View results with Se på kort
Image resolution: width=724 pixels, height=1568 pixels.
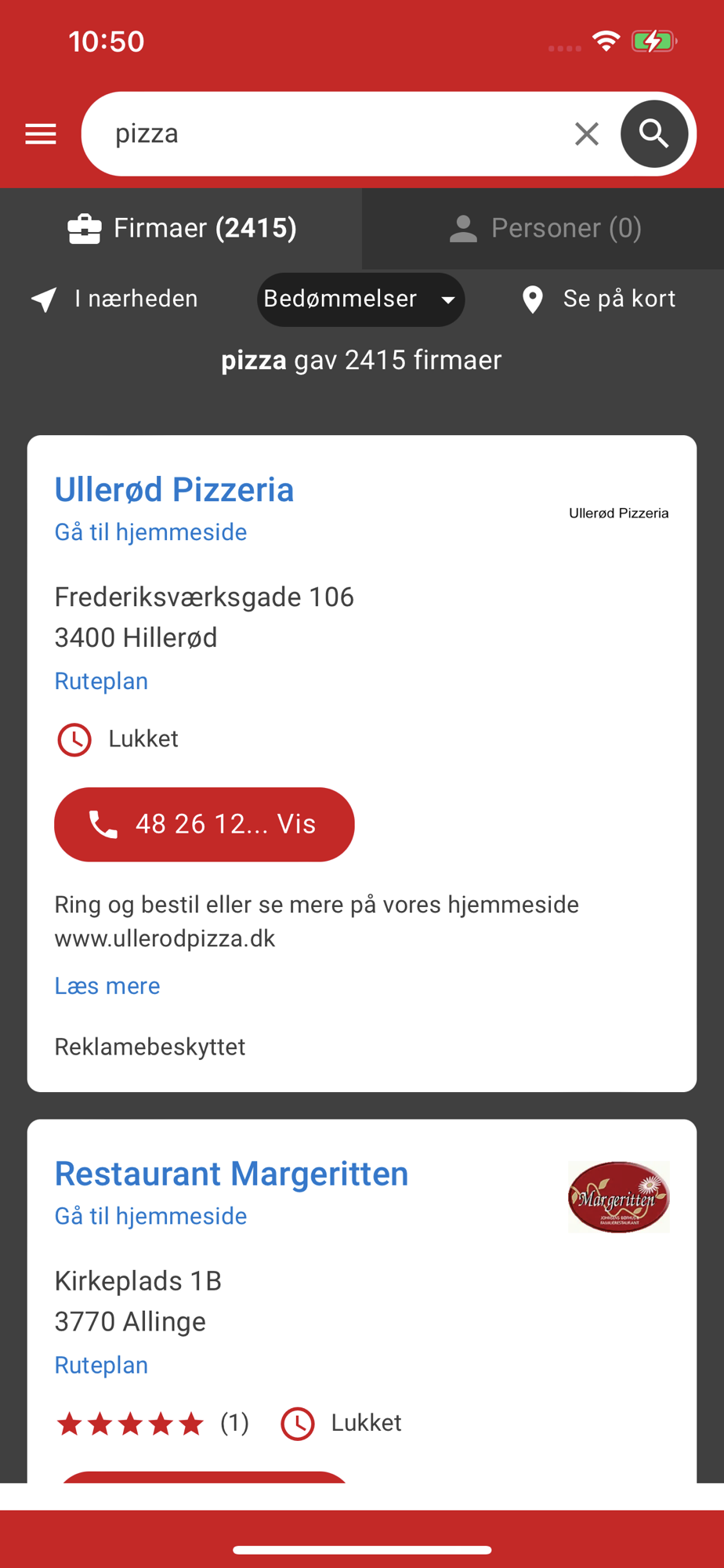[x=599, y=299]
